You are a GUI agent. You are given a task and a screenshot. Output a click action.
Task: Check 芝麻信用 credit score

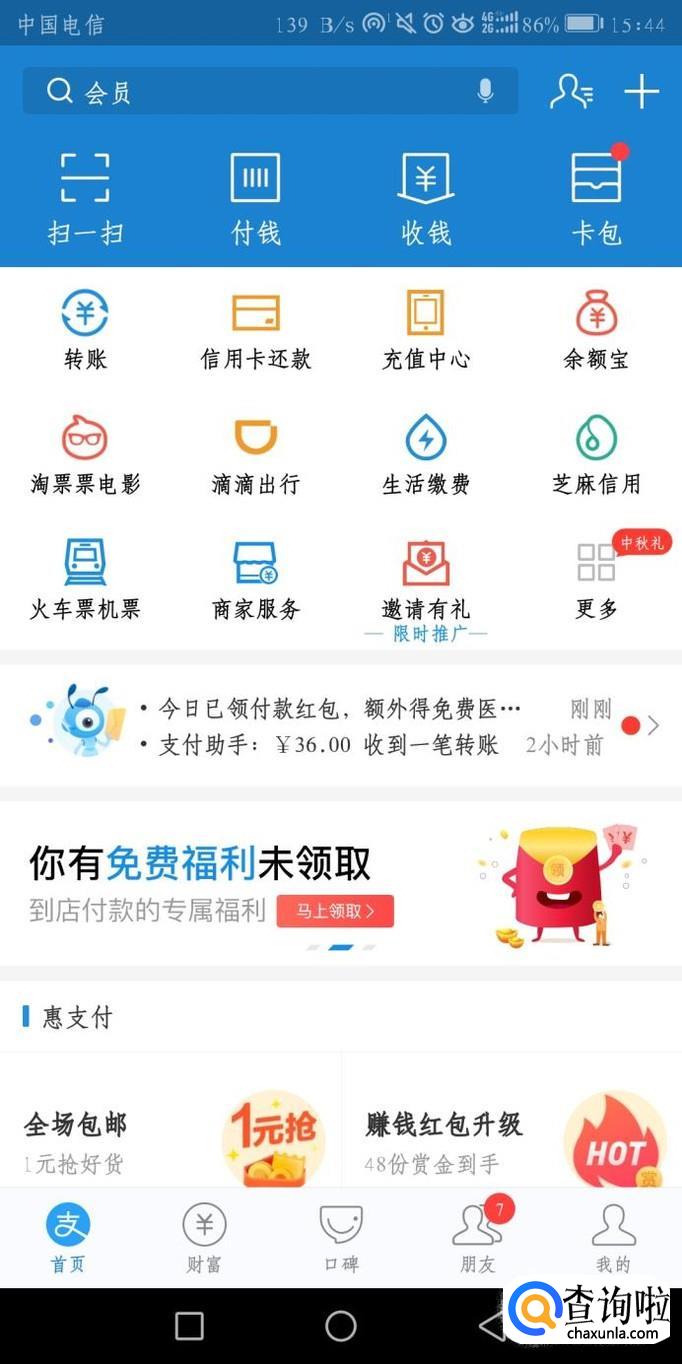596,455
